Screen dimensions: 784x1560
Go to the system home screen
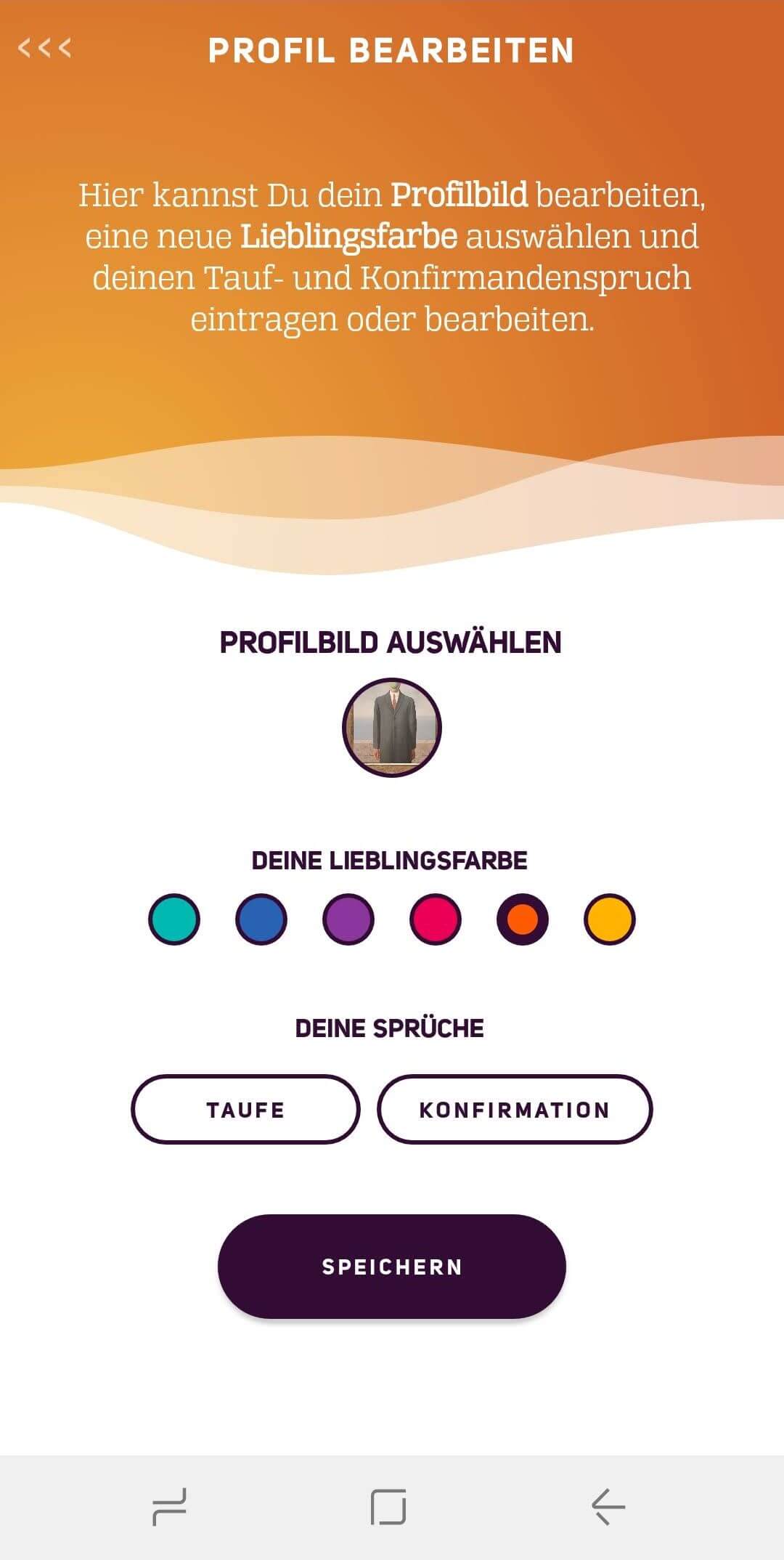pos(388,1507)
